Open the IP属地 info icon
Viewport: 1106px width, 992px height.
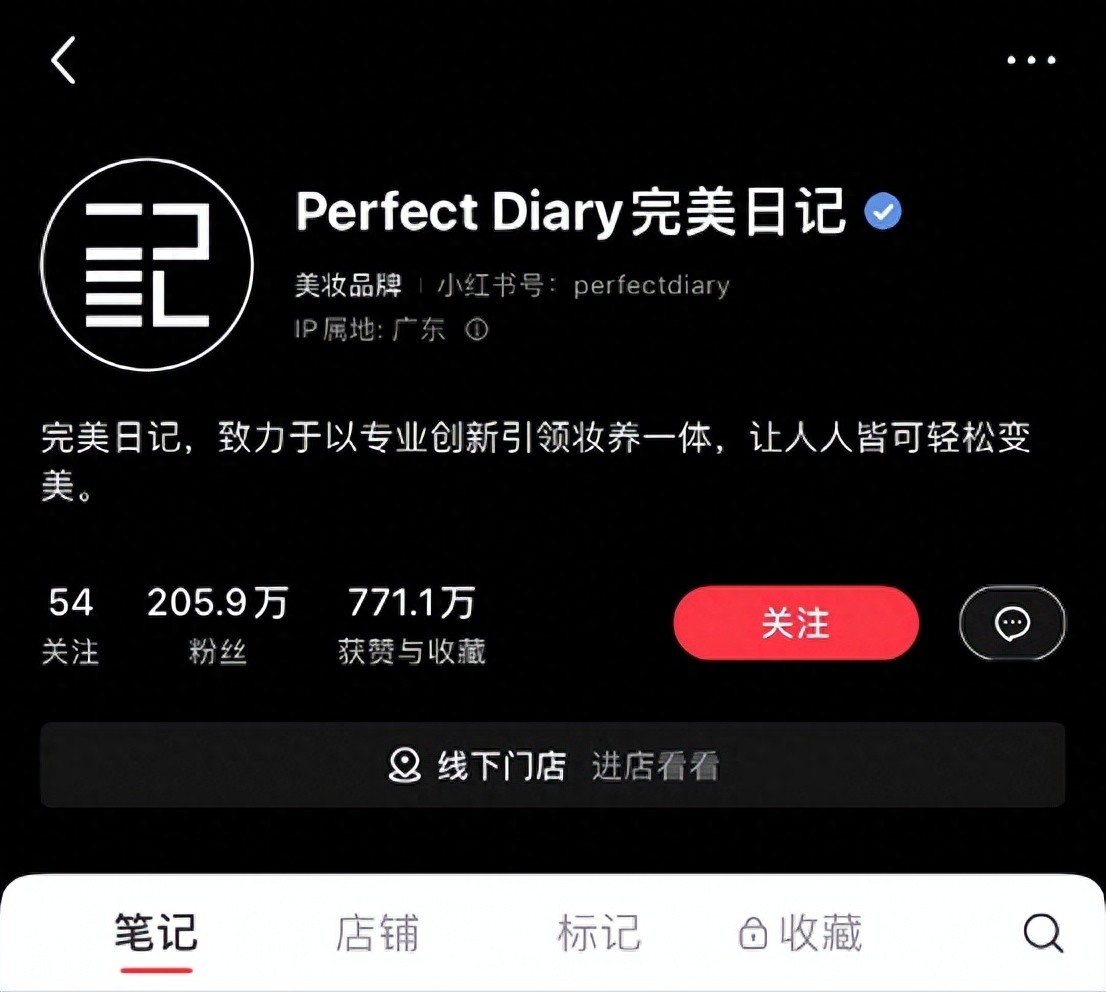click(x=477, y=329)
